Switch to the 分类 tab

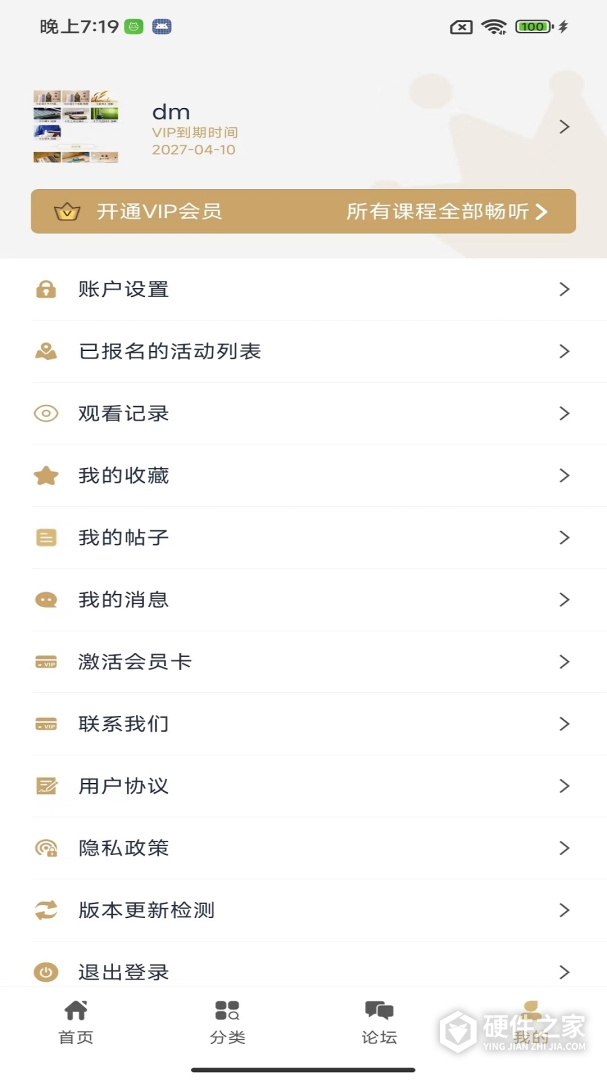click(x=228, y=1022)
